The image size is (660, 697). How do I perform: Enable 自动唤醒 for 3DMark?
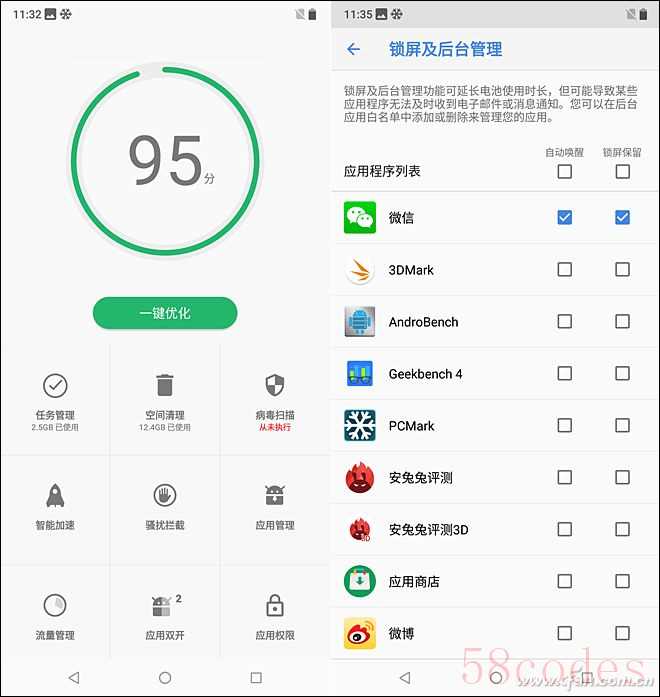[x=565, y=269]
